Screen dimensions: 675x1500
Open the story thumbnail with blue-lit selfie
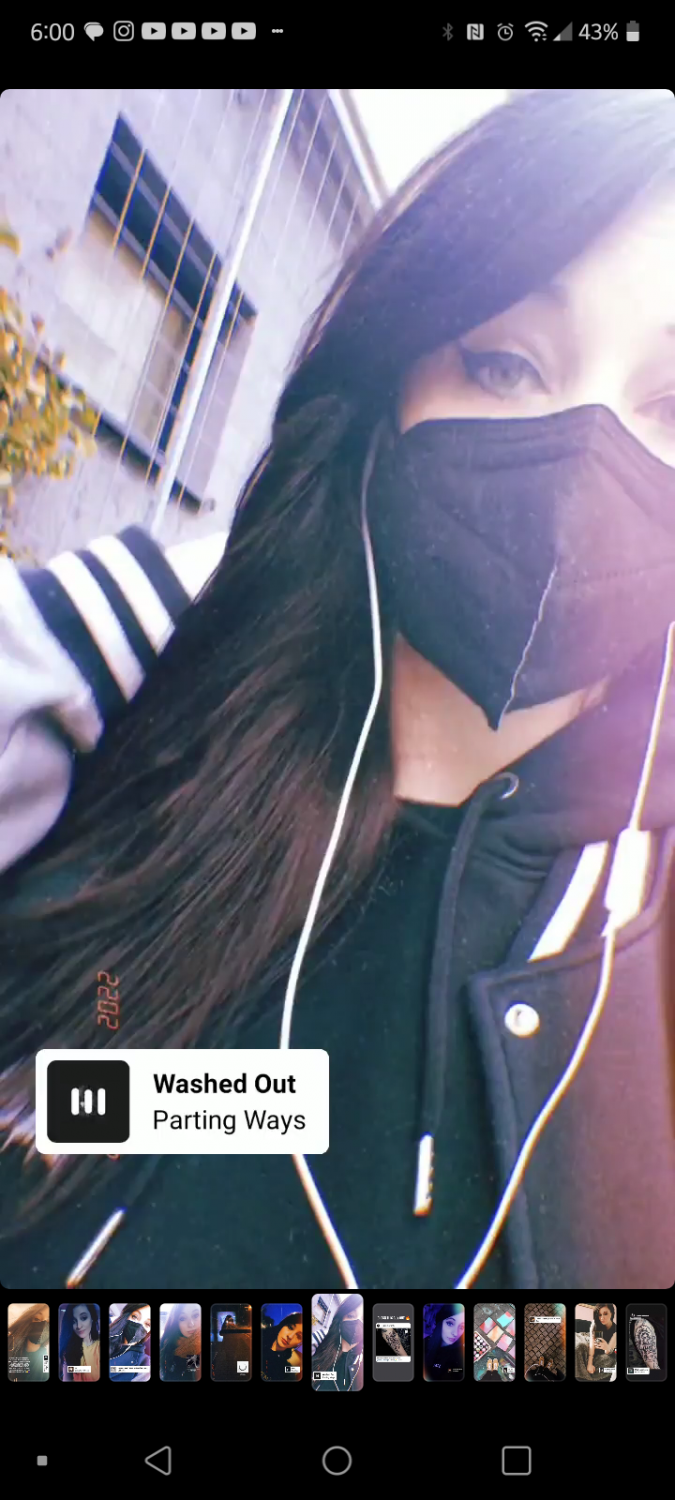click(282, 1342)
